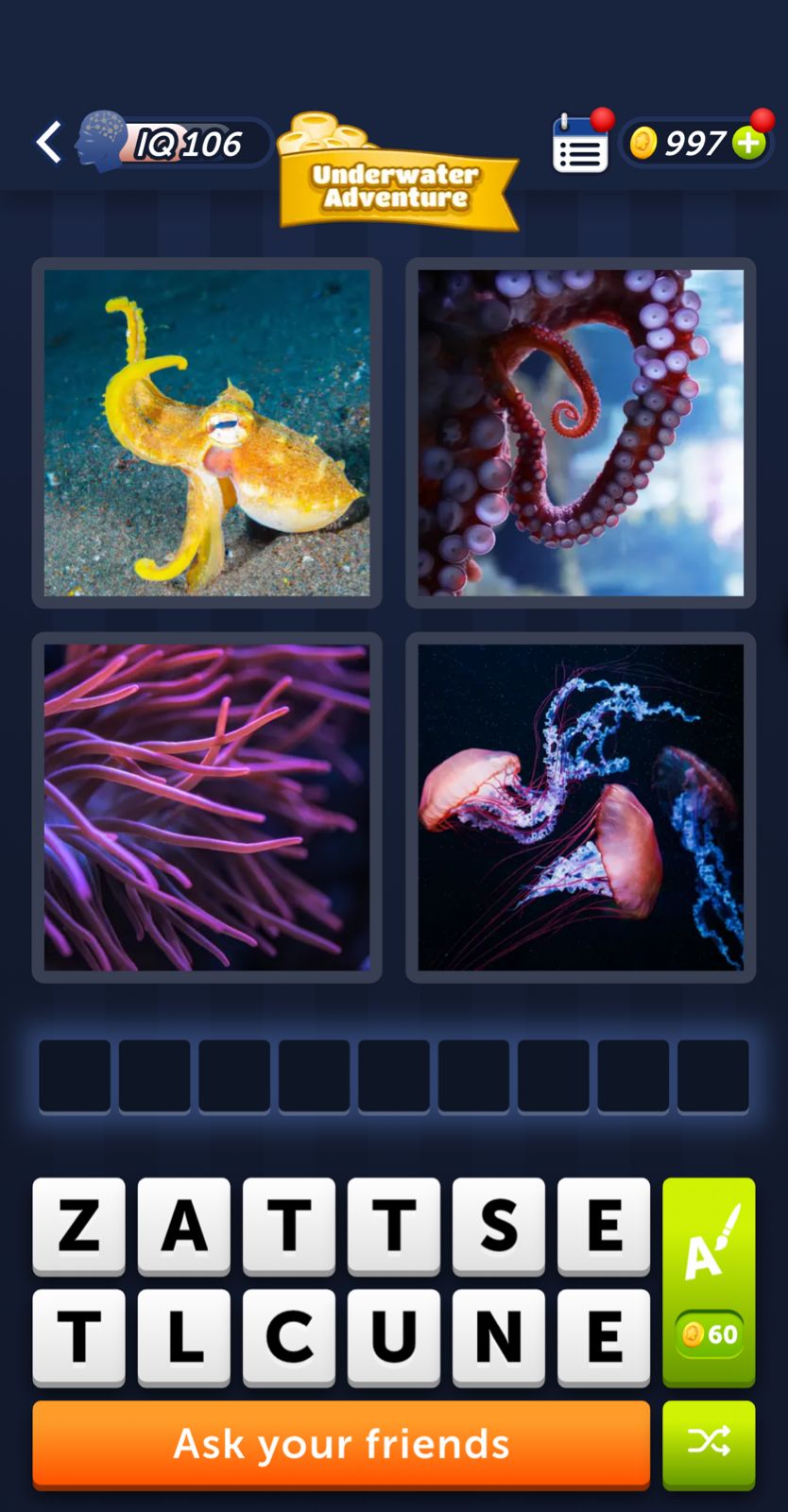Image resolution: width=788 pixels, height=1512 pixels.
Task: Tap the first S letter tile
Action: coord(499,1226)
